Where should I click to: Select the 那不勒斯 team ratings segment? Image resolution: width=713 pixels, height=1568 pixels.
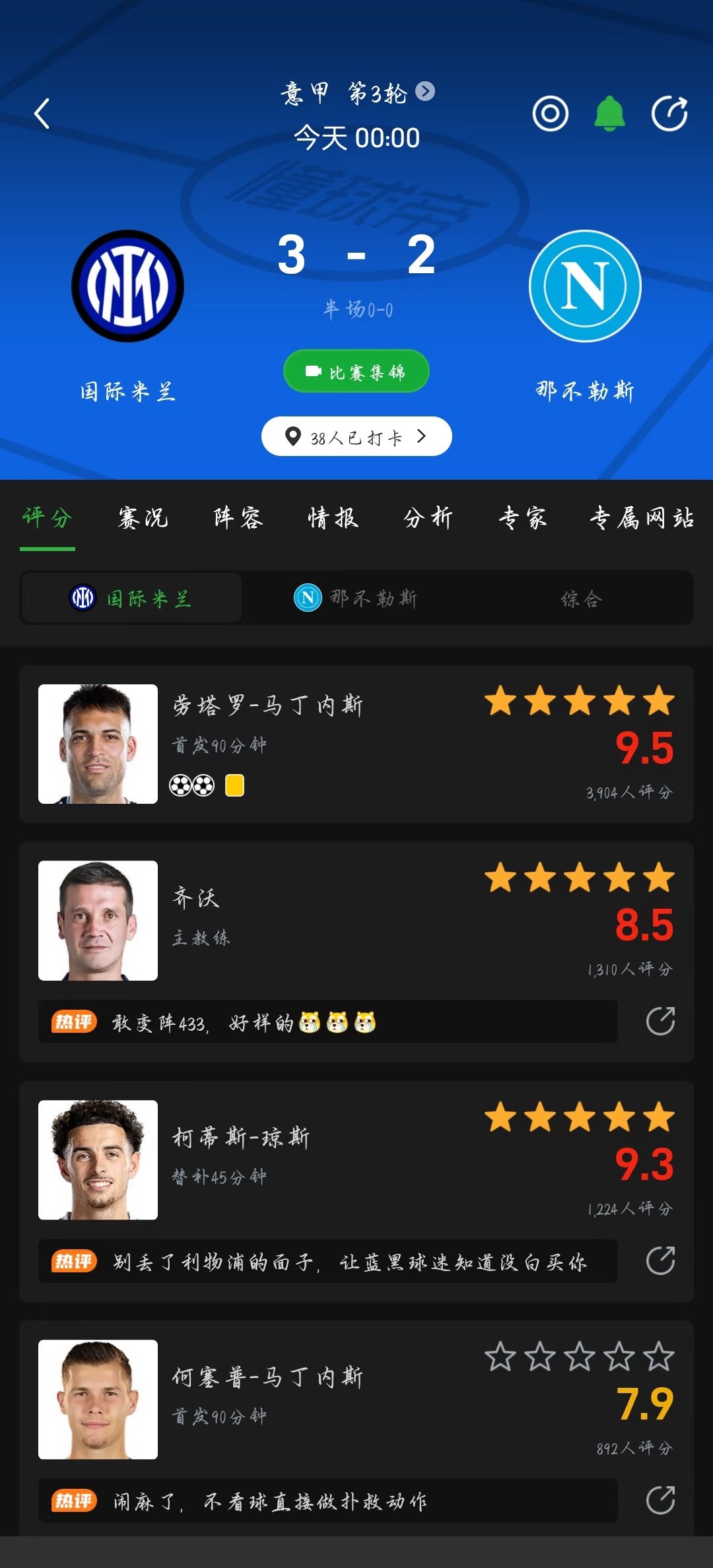tap(356, 598)
